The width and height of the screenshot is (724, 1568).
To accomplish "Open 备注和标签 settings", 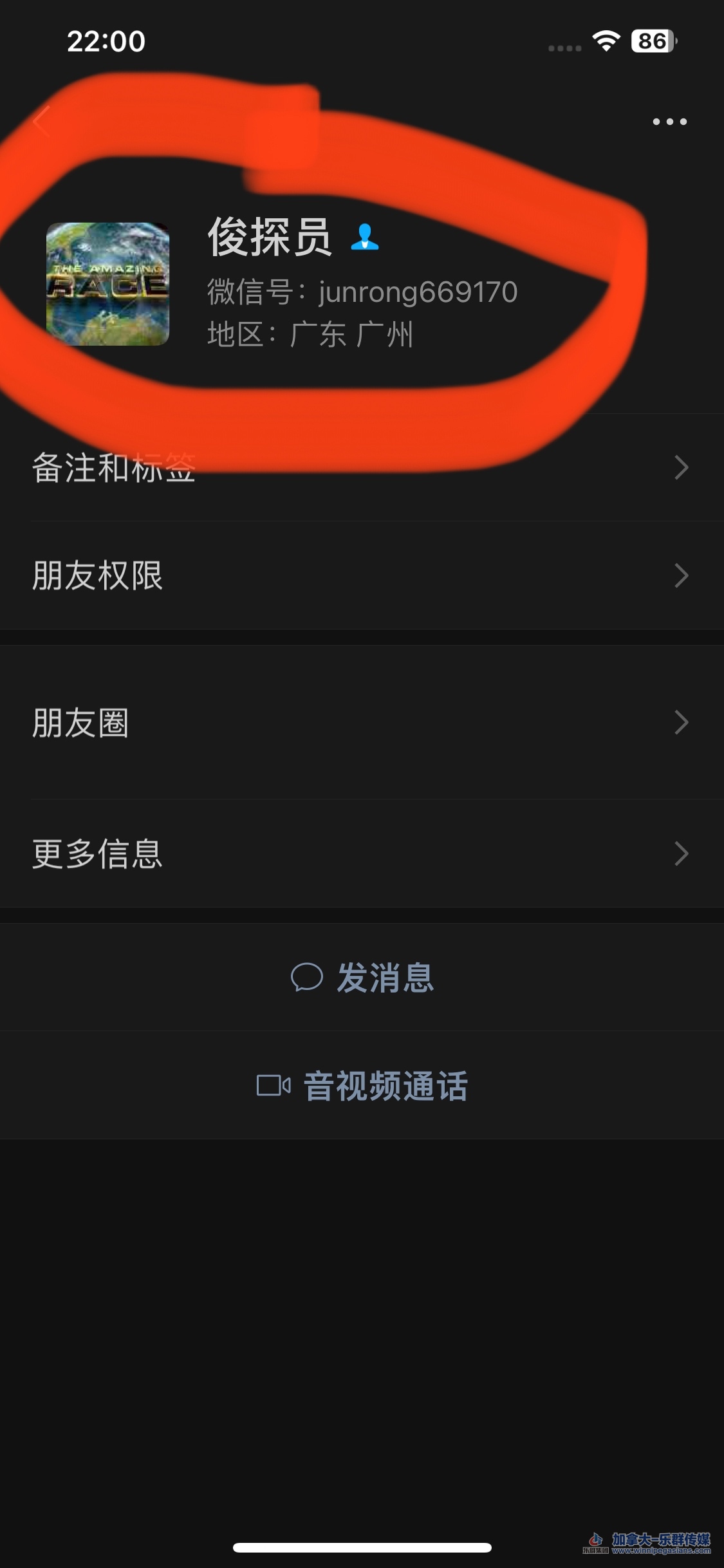I will pos(360,467).
